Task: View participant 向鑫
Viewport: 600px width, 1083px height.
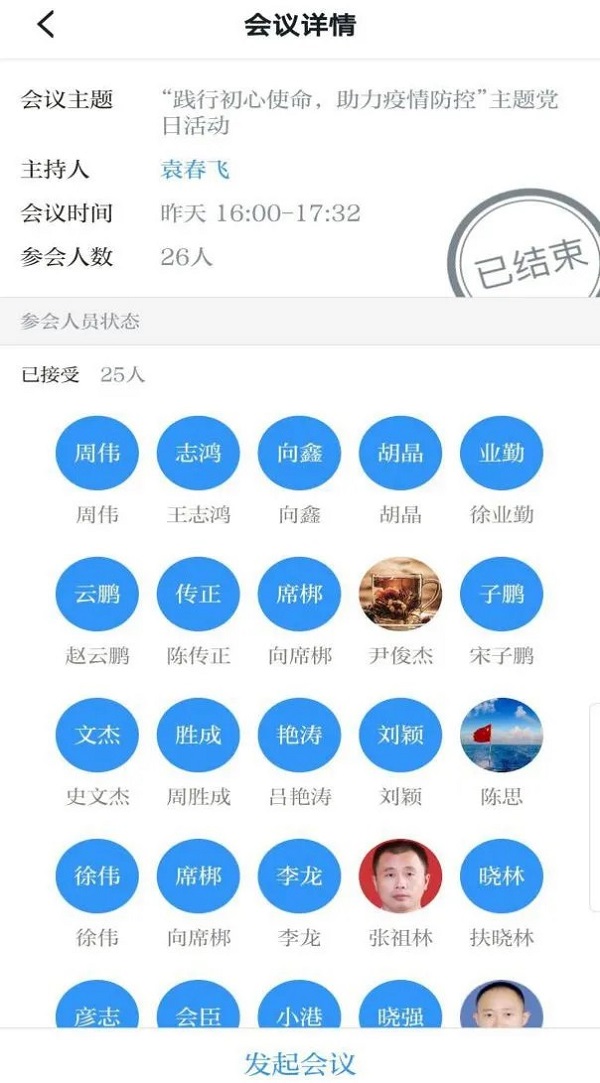Action: (299, 454)
